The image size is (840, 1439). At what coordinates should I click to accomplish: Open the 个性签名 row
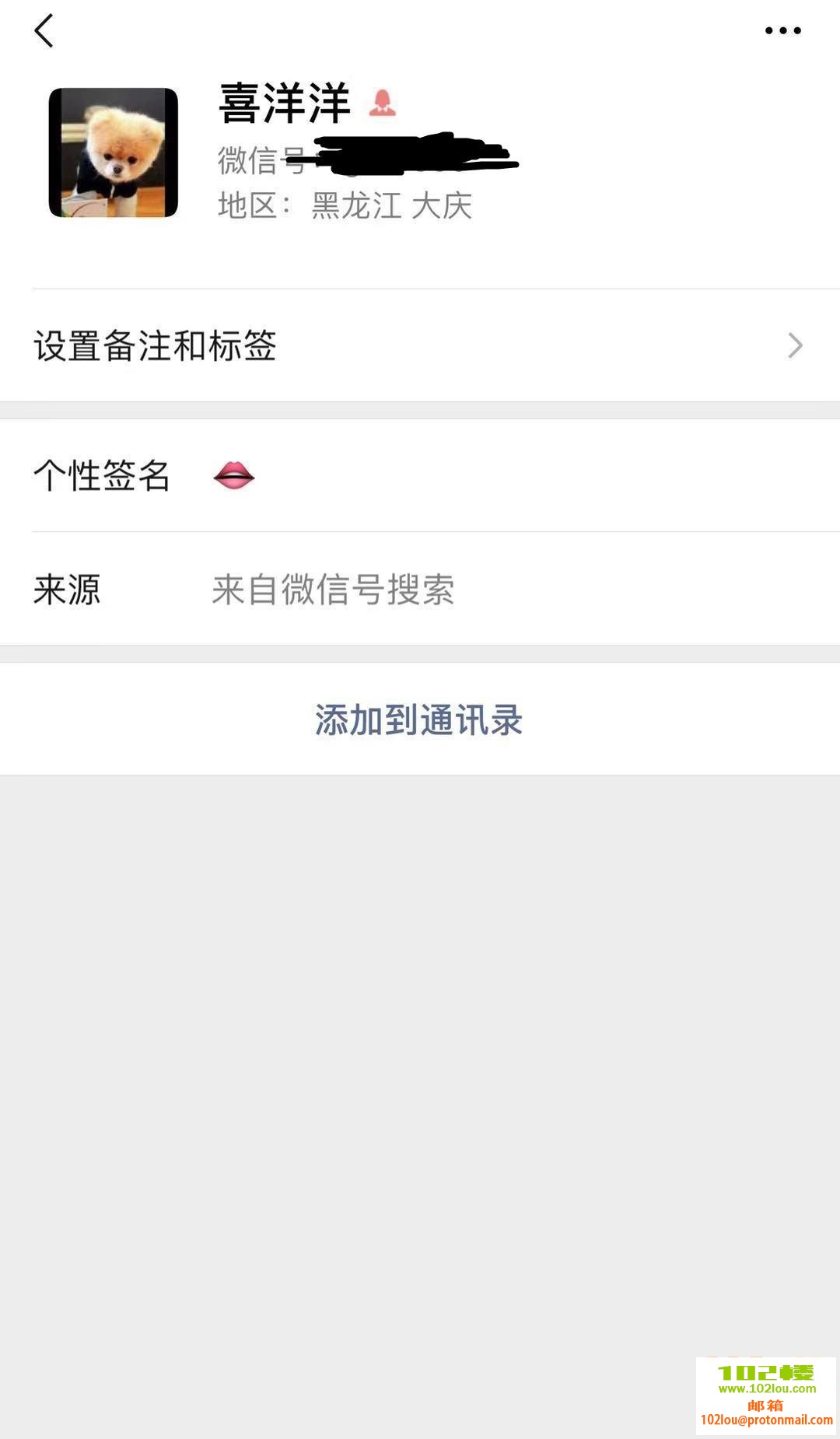[102, 475]
